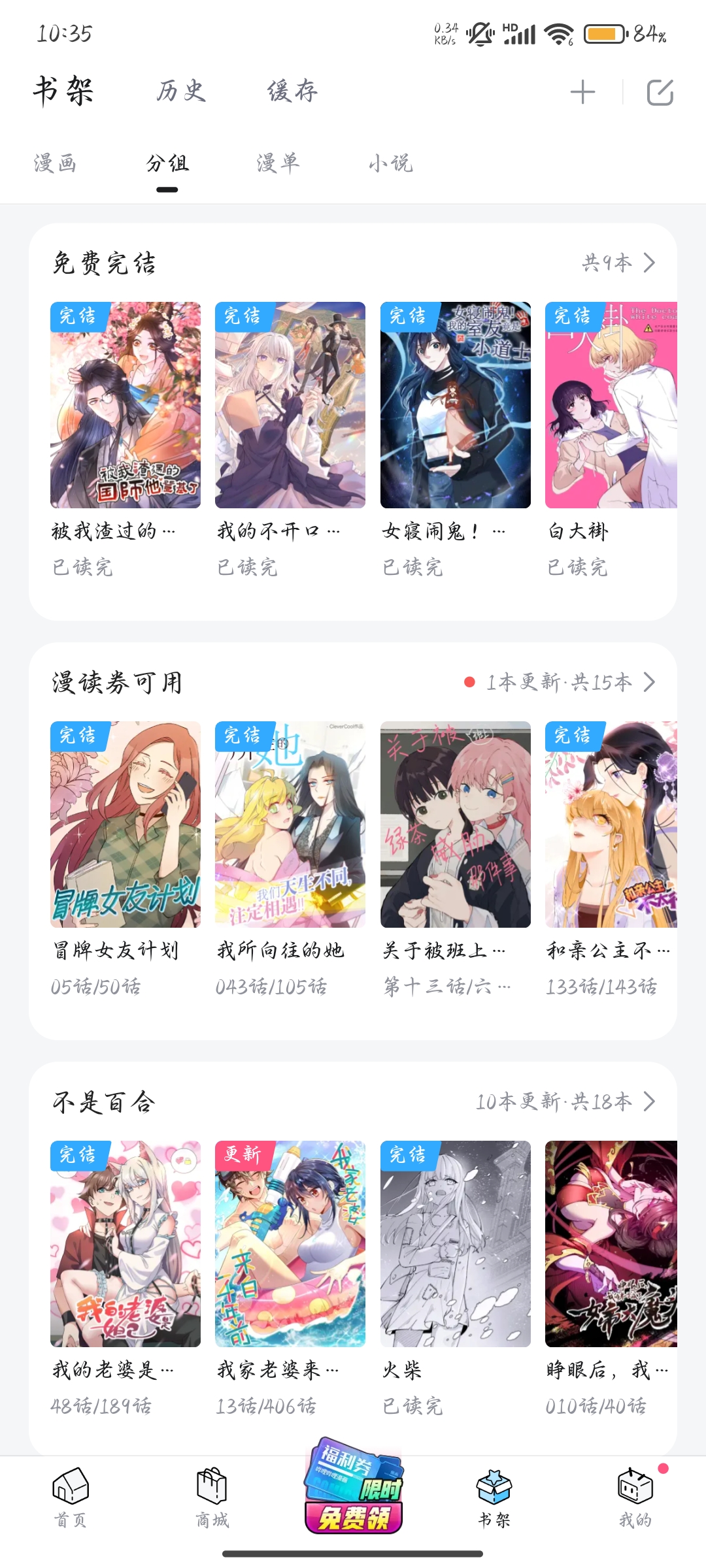Go to the 商城 tab
This screenshot has height=1568, width=706.
(x=212, y=1497)
